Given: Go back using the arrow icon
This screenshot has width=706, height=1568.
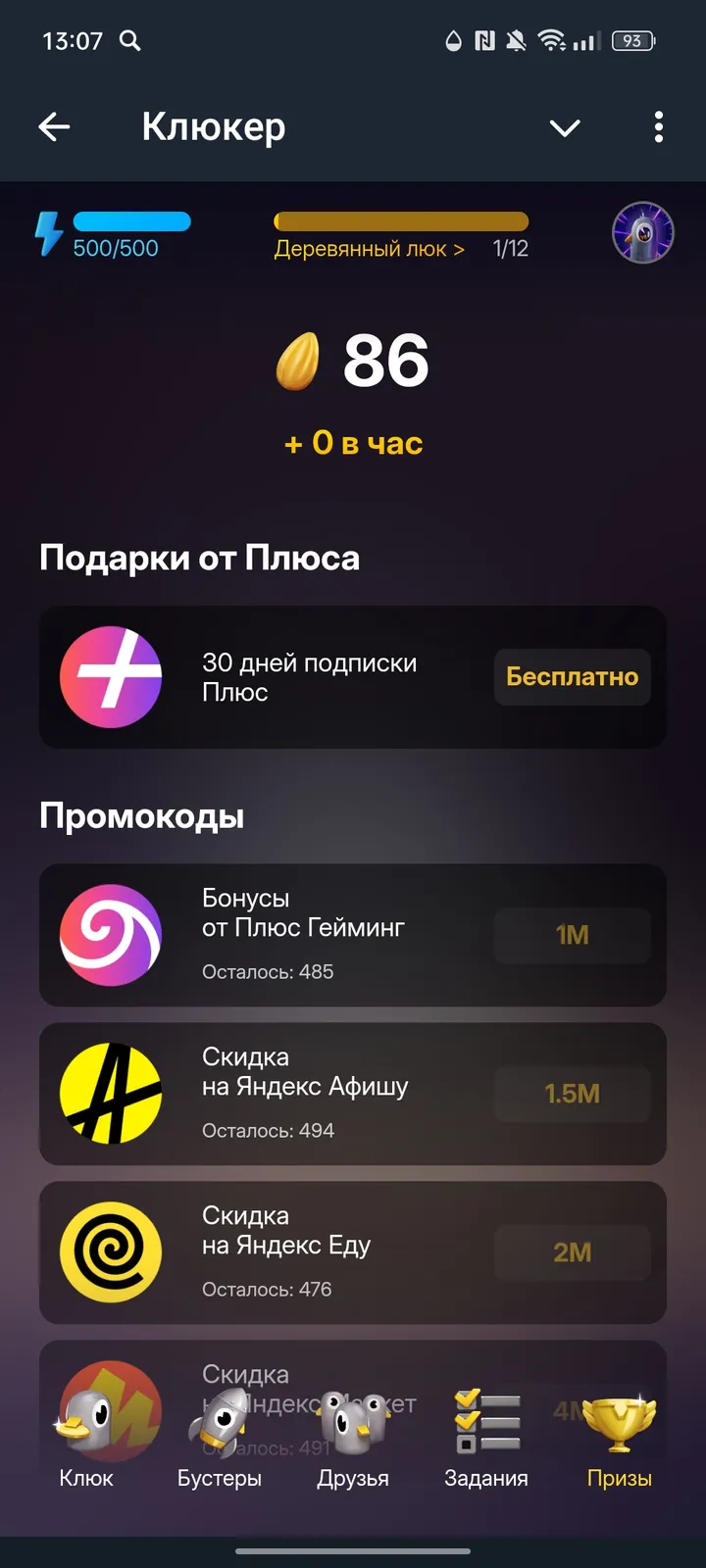Looking at the screenshot, I should (x=54, y=126).
